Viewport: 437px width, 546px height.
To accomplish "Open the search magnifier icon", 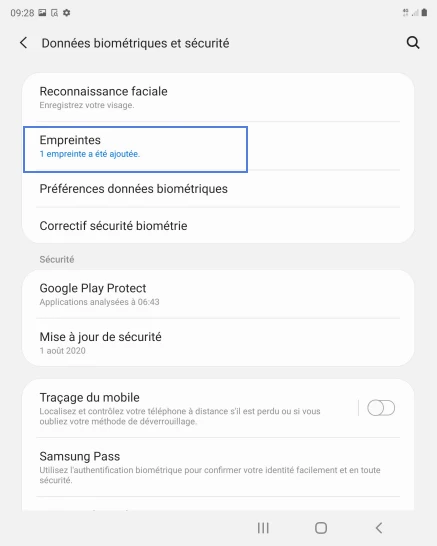I will pos(413,43).
